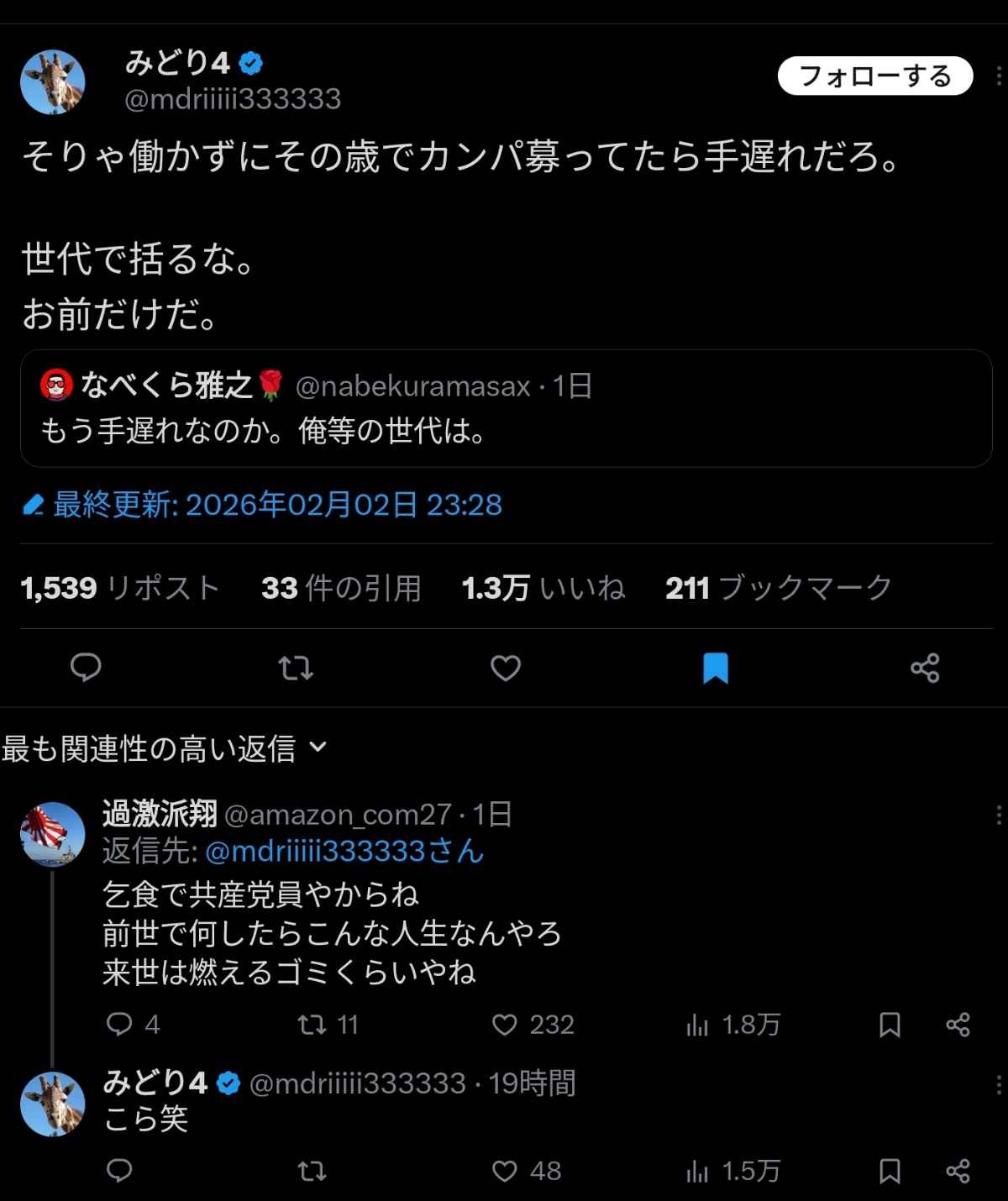
Task: Like the main post by みどり4
Action: tap(506, 668)
